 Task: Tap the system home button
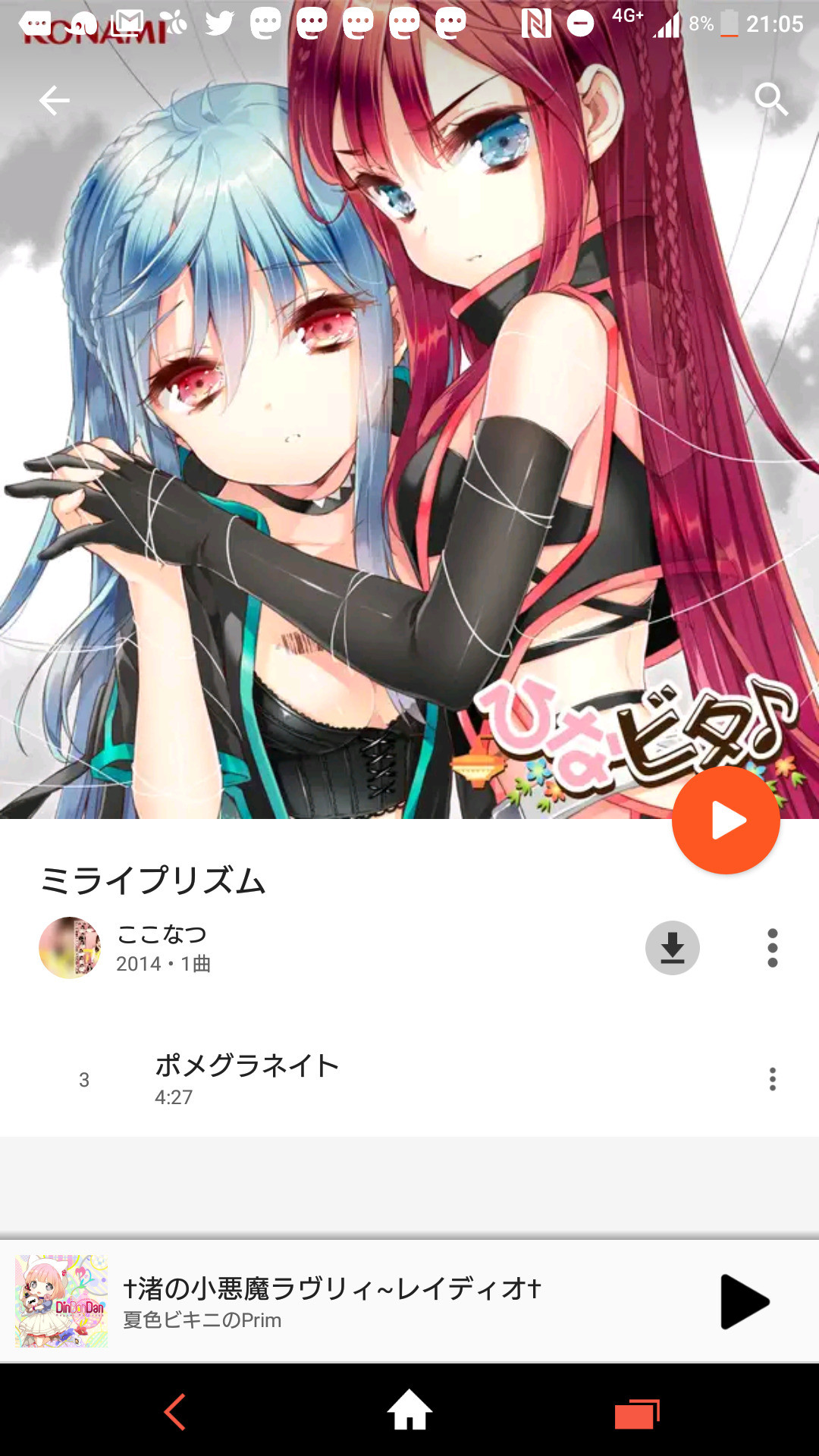click(409, 1410)
